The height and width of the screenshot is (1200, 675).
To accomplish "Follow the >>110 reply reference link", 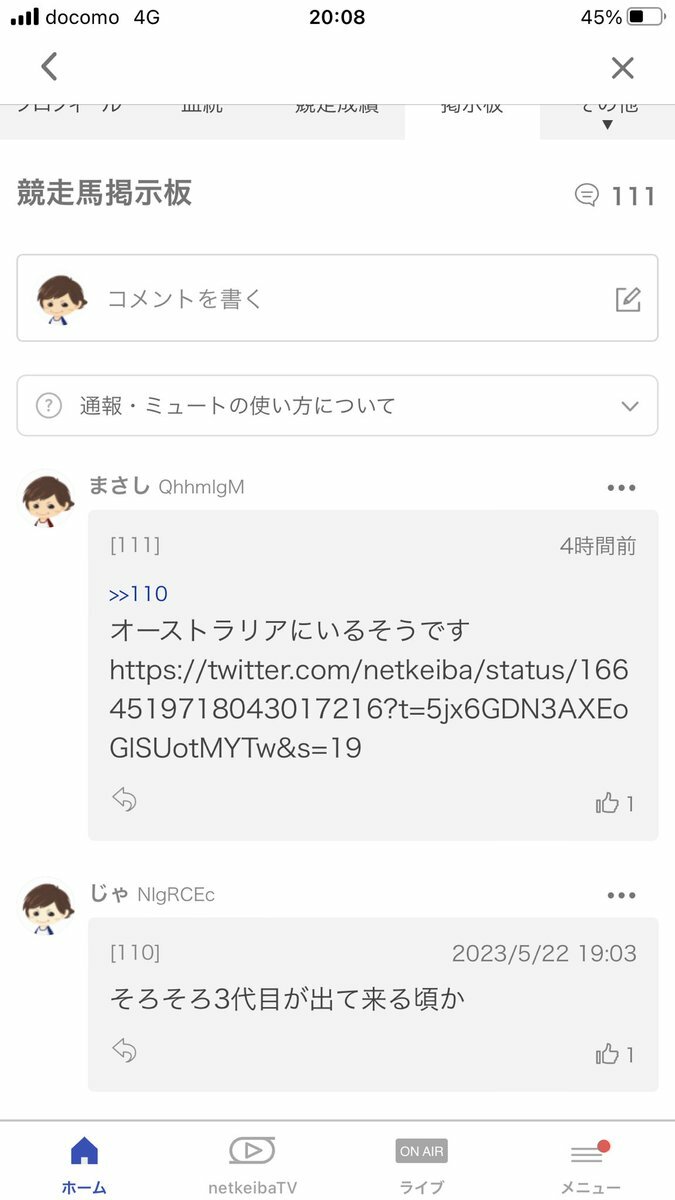I will coord(138,594).
